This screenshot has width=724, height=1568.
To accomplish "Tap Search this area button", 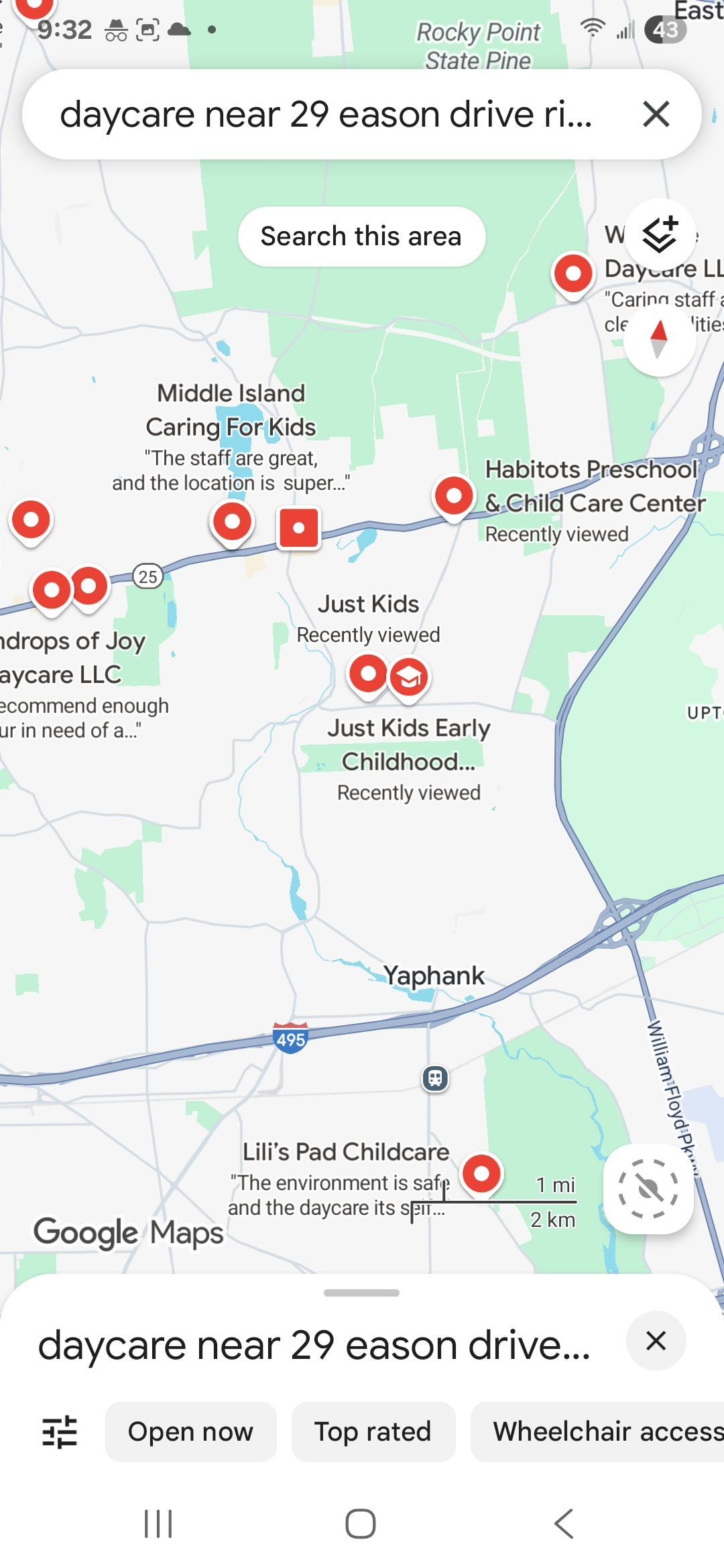I will pyautogui.click(x=361, y=237).
